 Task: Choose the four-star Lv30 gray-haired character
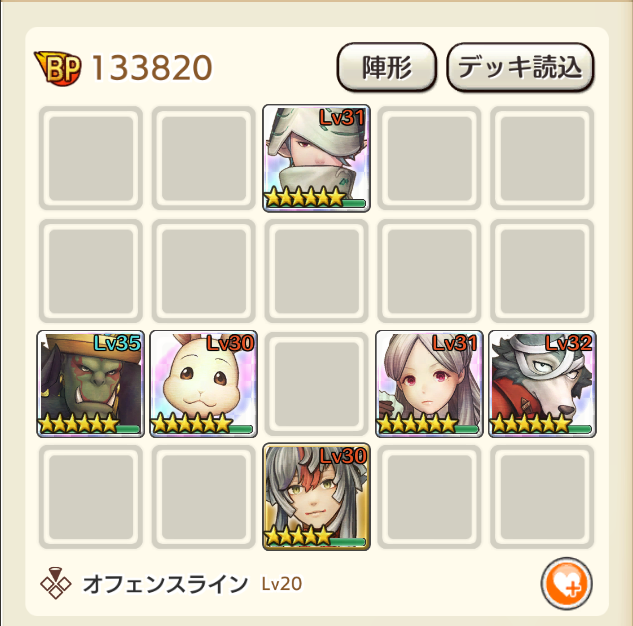click(x=317, y=497)
